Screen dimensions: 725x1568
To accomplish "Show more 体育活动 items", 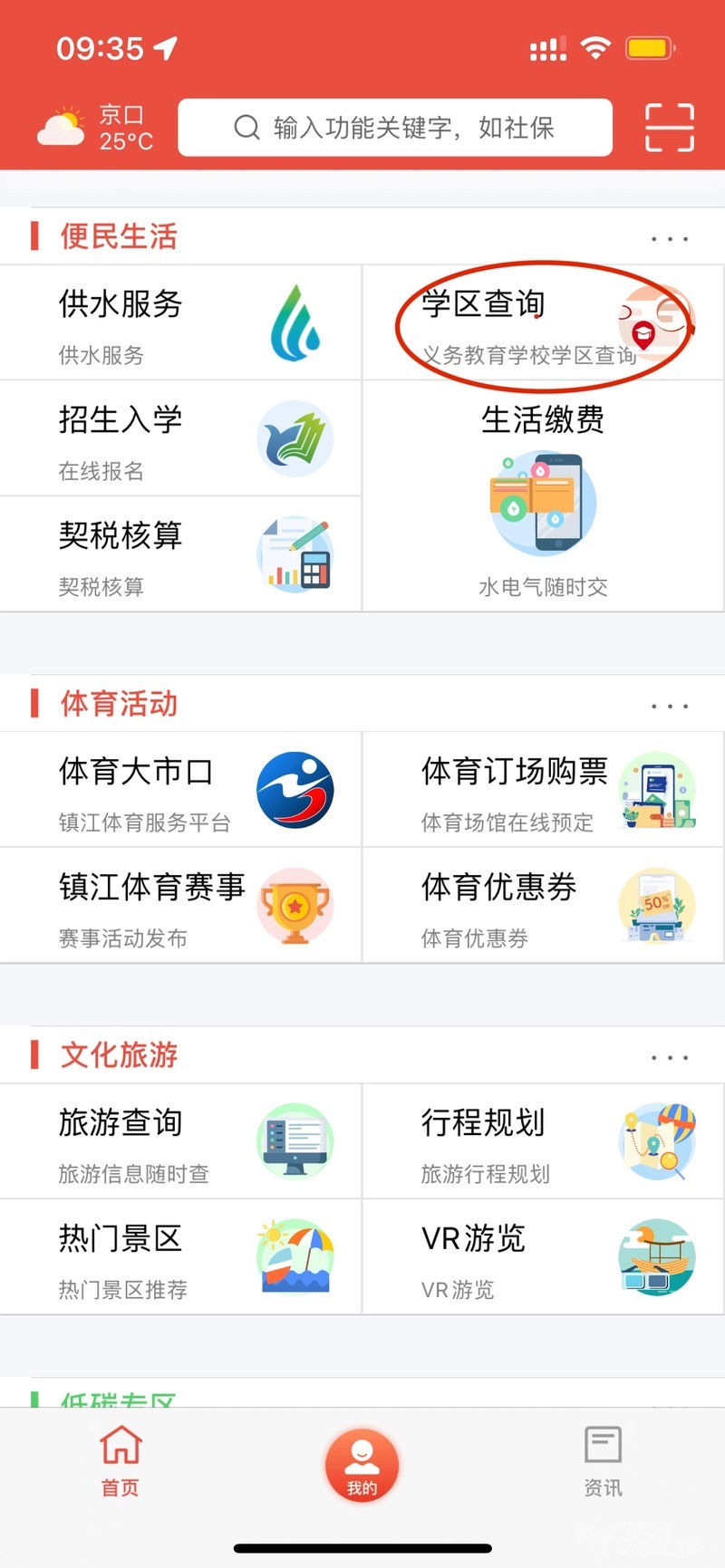I will 669,707.
